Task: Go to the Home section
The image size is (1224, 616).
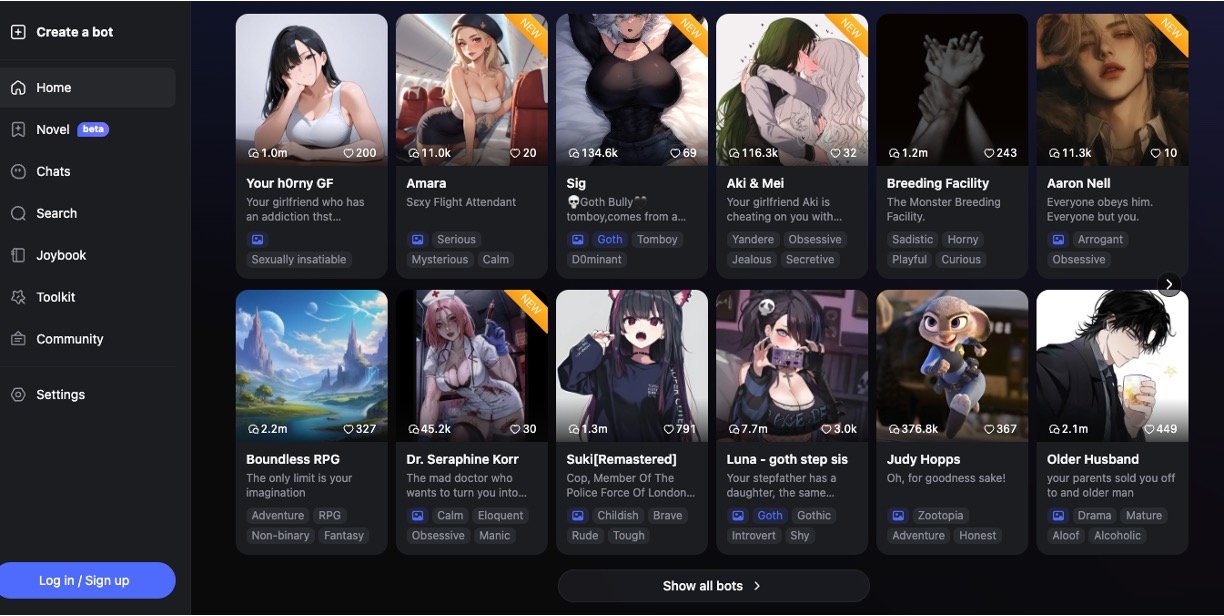Action: tap(53, 88)
